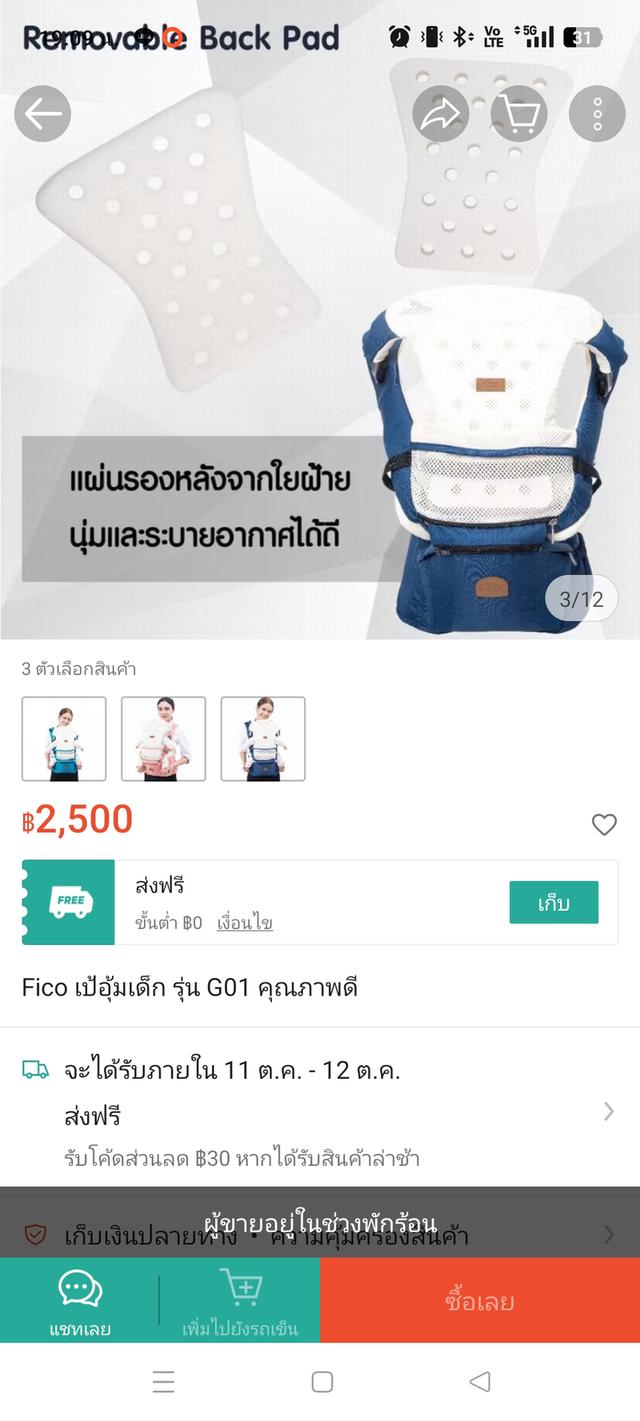Open system recent apps

pos(164,1382)
